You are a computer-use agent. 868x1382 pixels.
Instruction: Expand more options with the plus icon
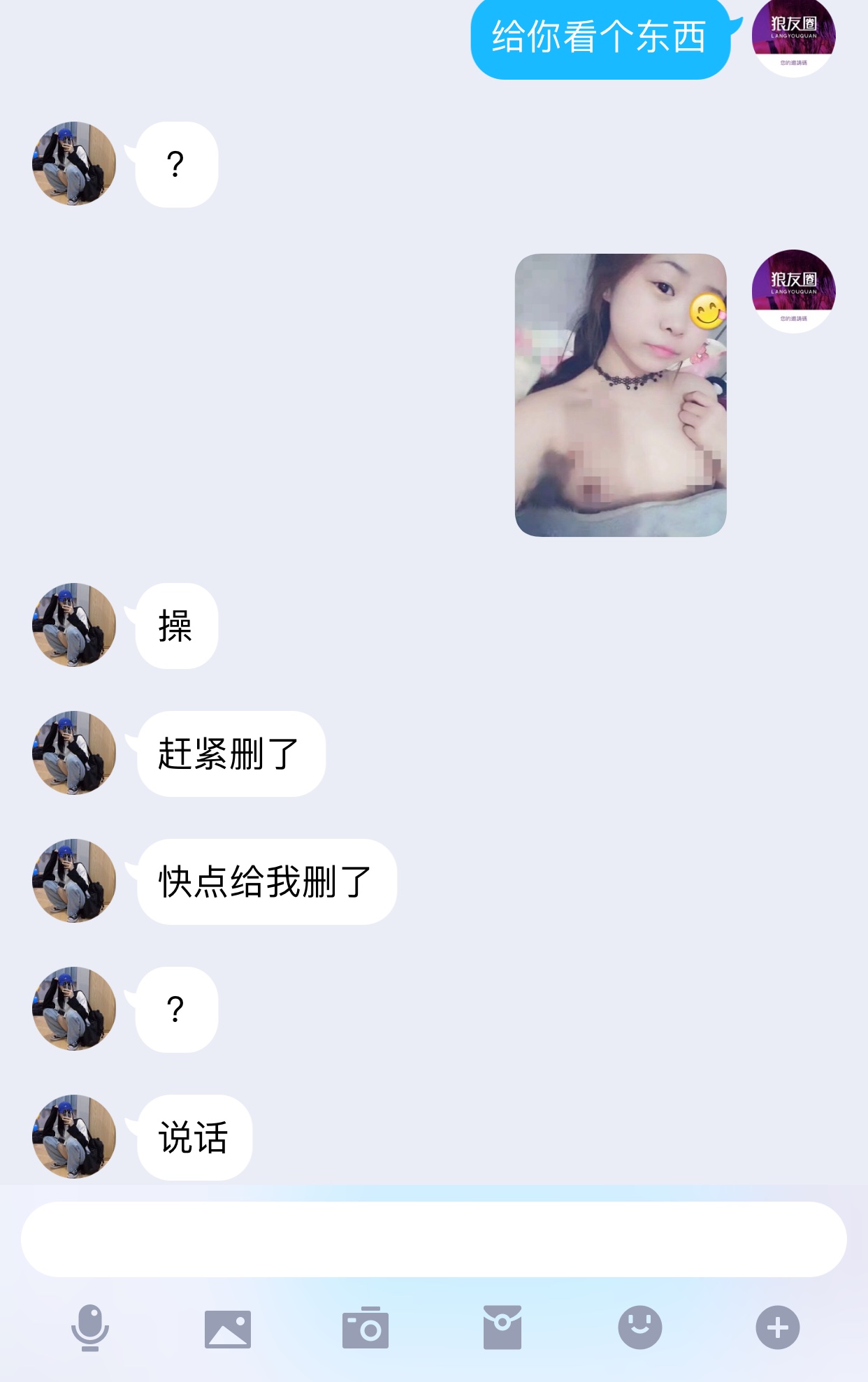[x=777, y=1327]
